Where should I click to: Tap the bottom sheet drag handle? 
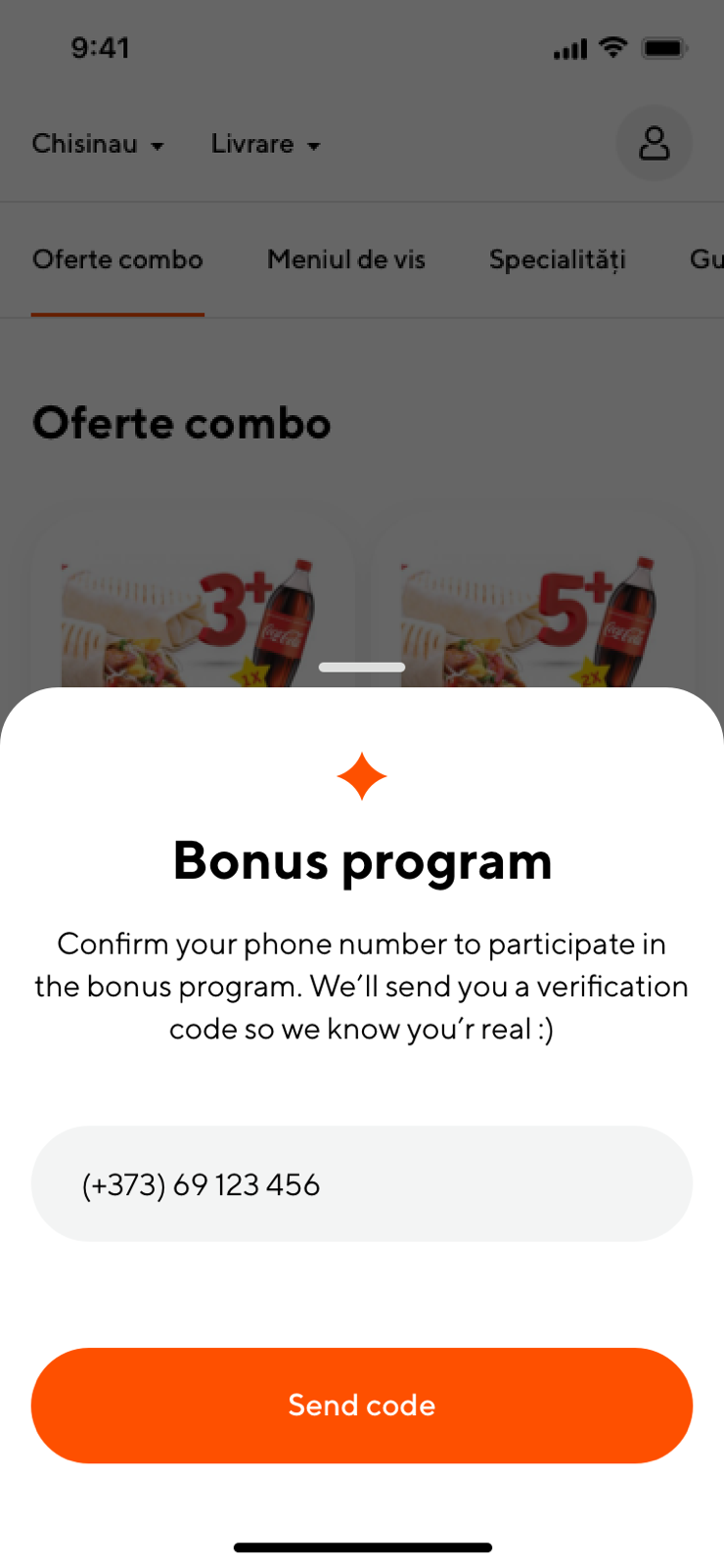(x=361, y=668)
